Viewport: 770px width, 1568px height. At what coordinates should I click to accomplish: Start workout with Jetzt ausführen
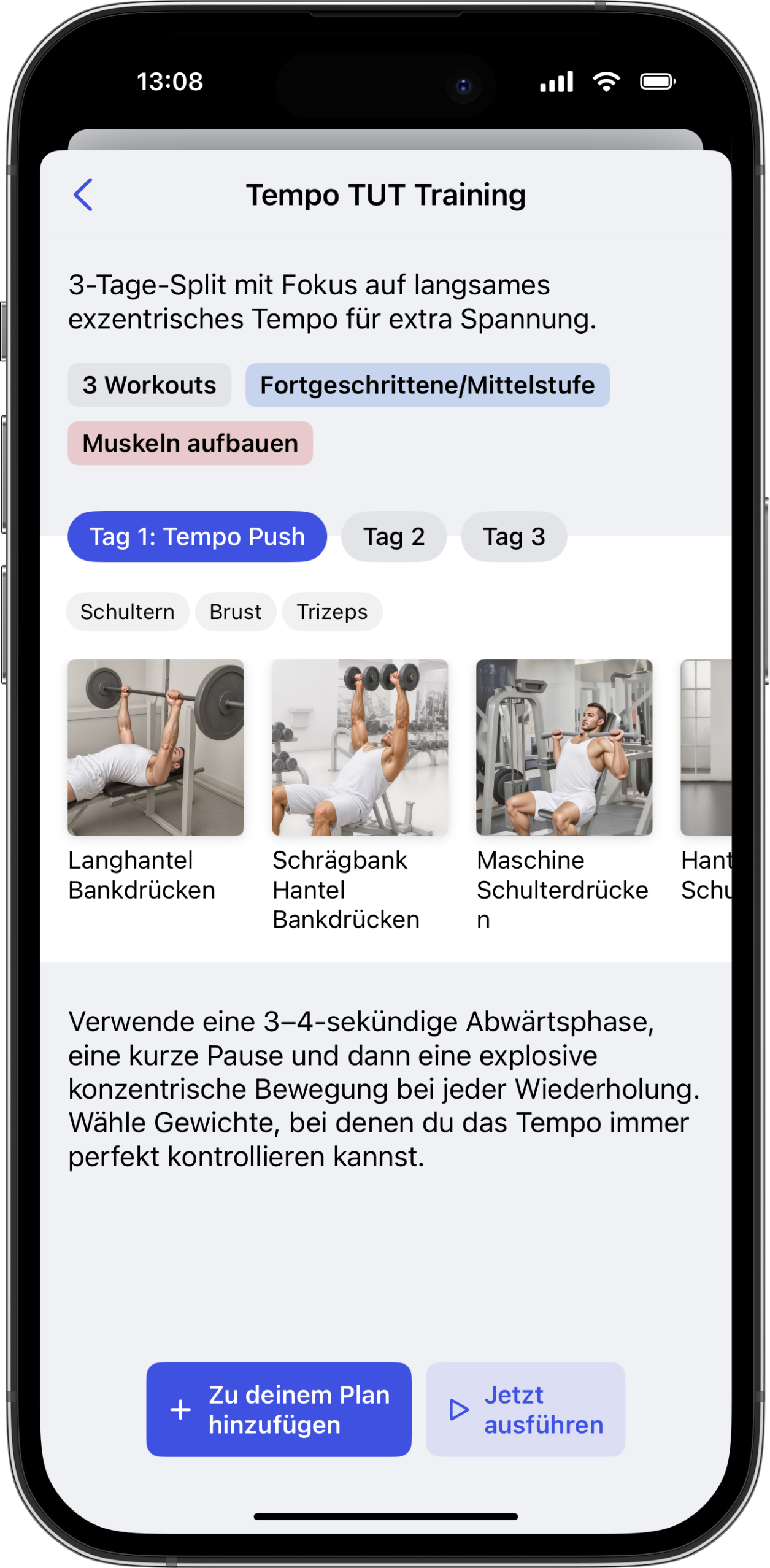pyautogui.click(x=526, y=1410)
